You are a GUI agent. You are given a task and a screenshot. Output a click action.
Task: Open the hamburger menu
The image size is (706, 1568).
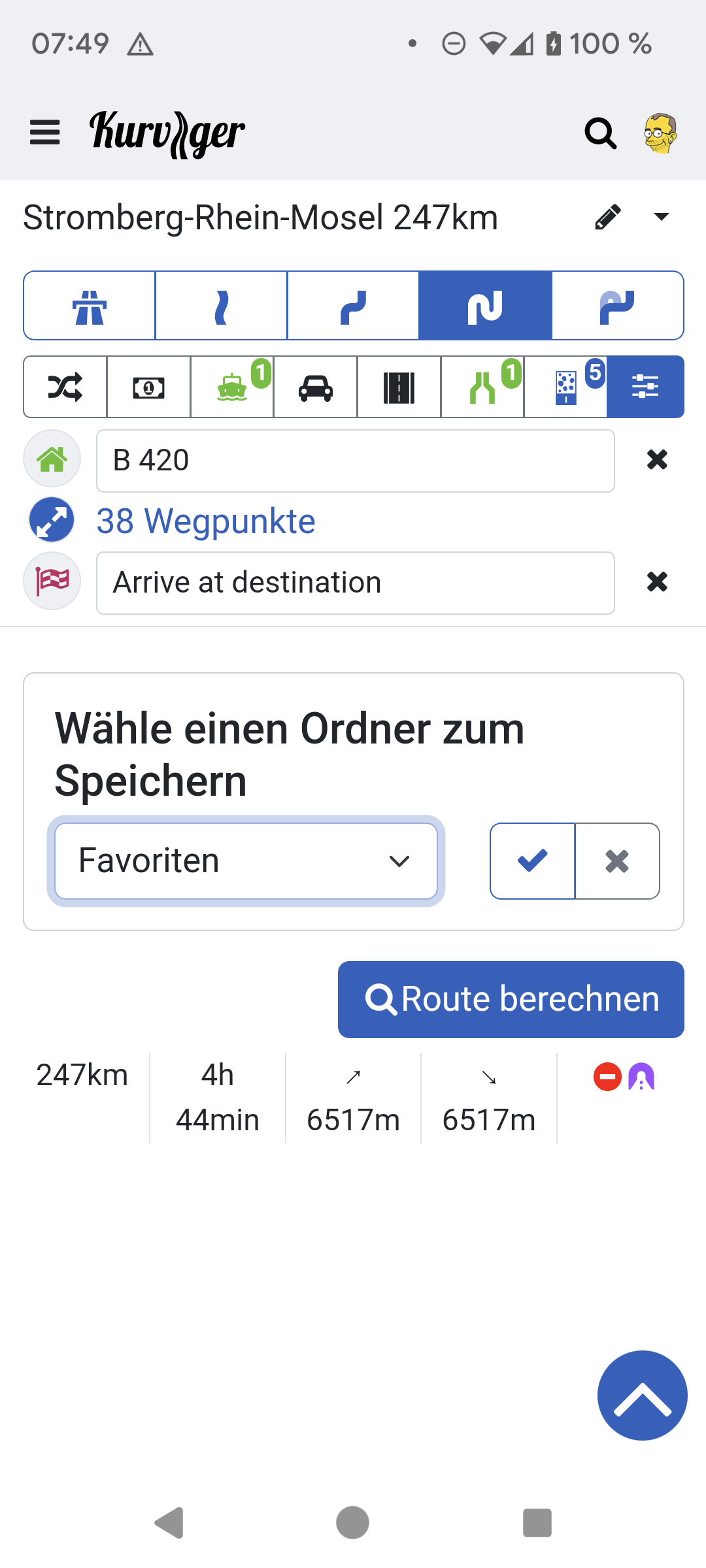pyautogui.click(x=44, y=133)
